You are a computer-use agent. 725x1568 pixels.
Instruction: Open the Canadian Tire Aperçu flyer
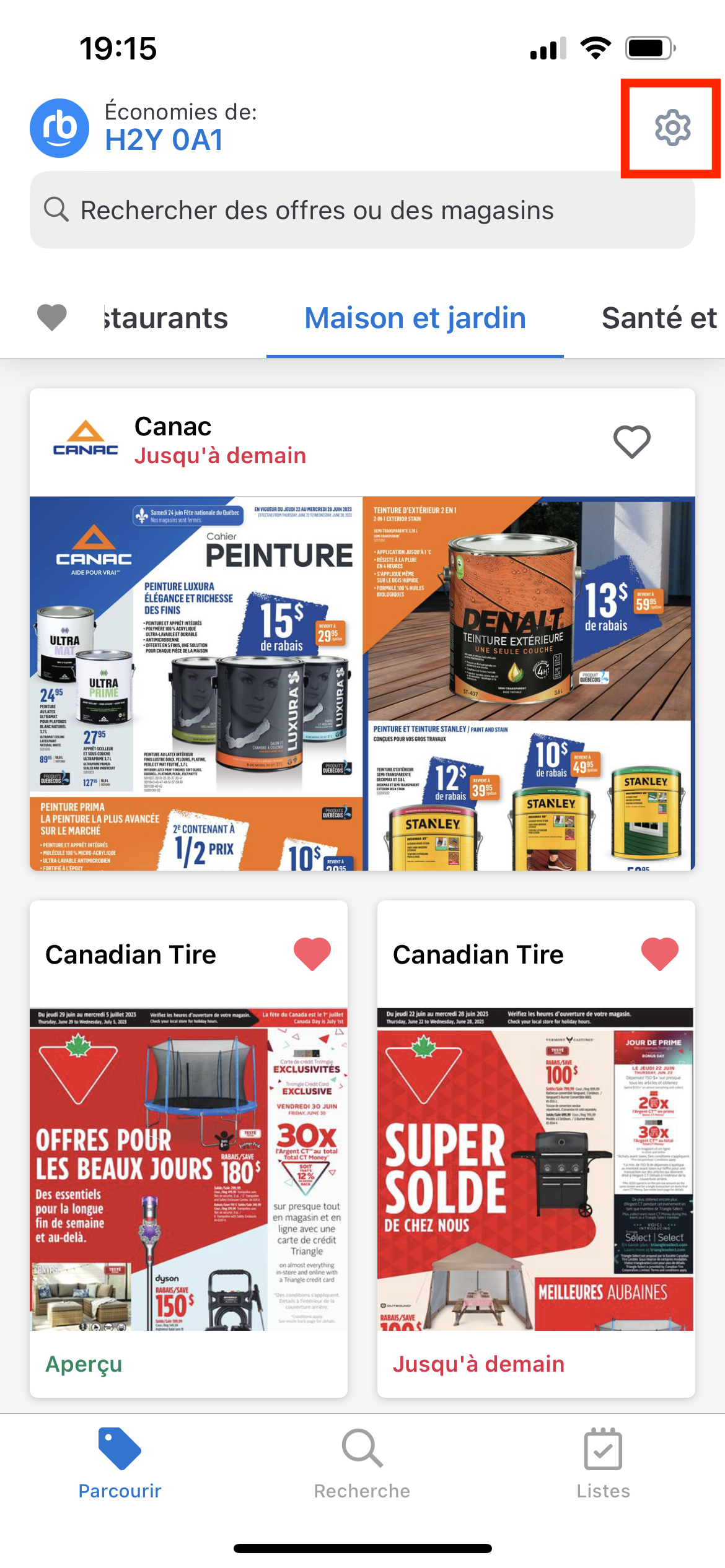[188, 1169]
